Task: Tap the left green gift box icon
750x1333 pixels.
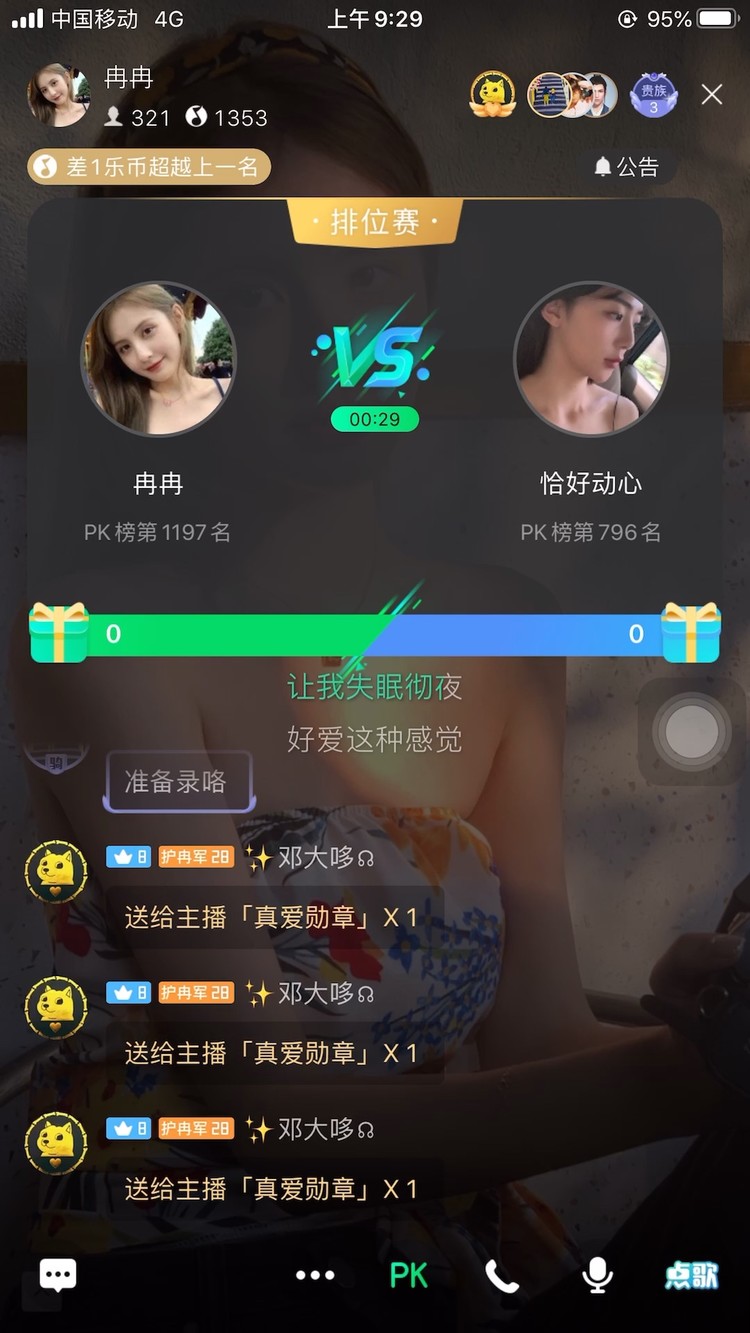Action: pos(60,632)
